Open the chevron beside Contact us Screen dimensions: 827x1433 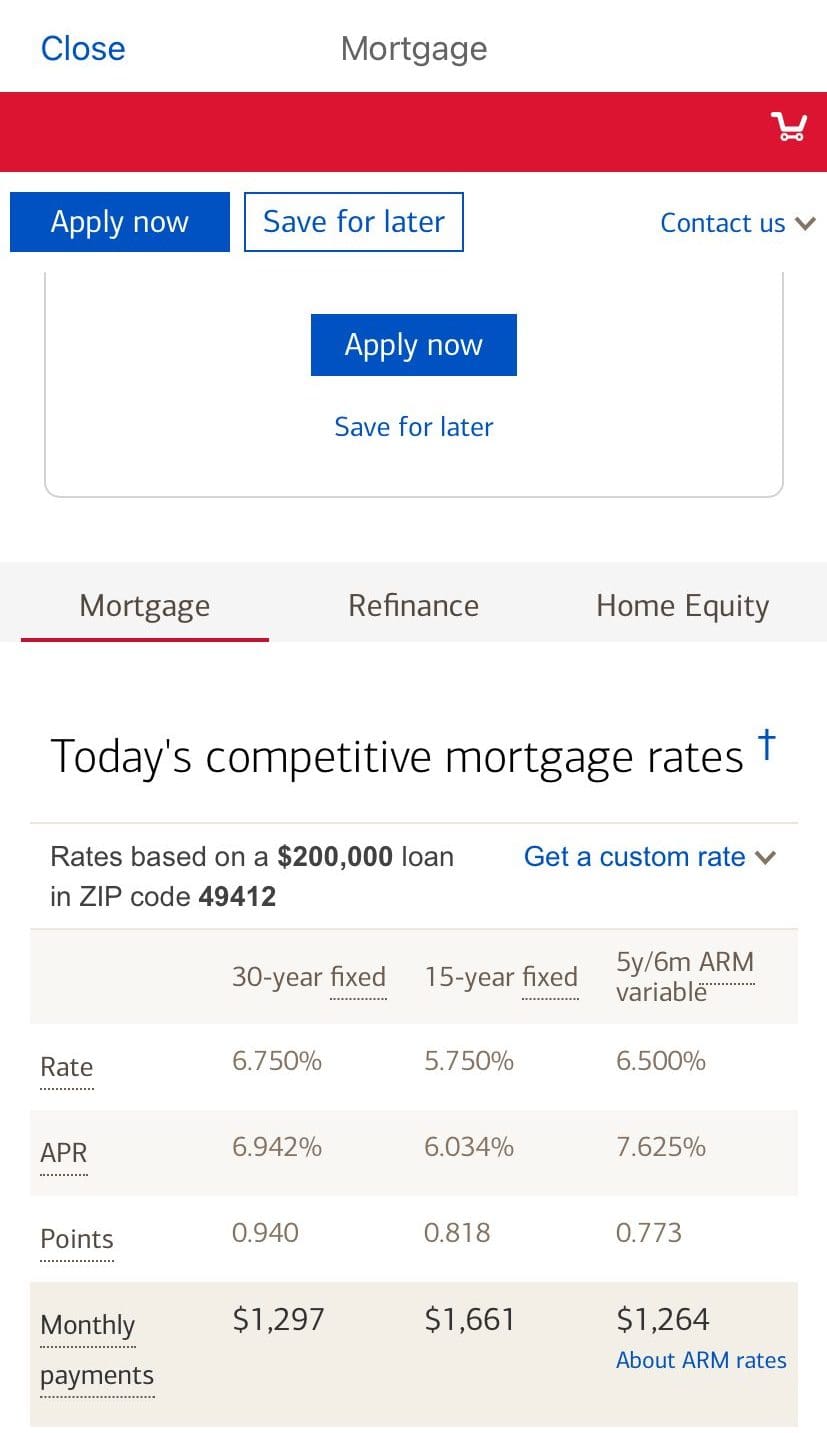804,222
